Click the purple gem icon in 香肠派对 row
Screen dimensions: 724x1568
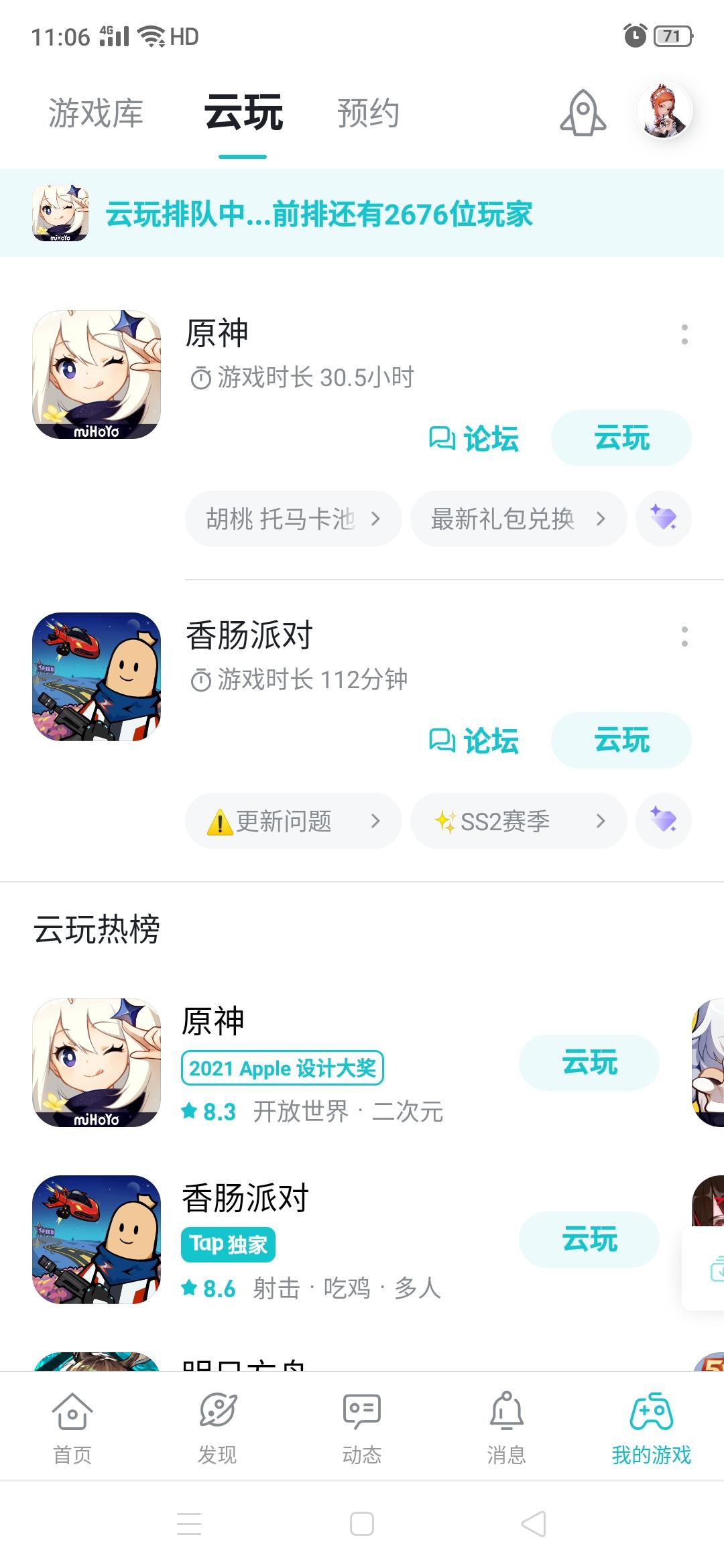point(663,821)
